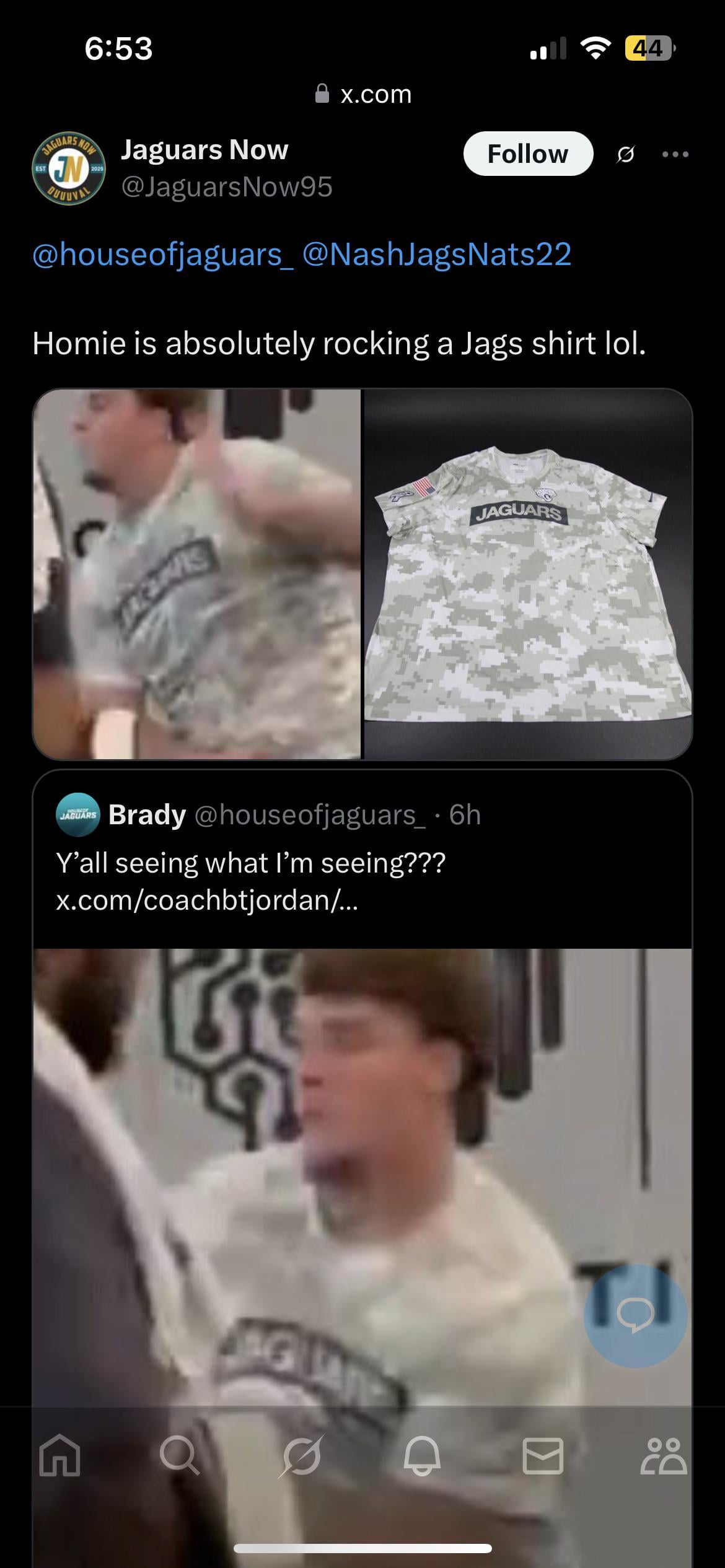Go to the Home tab
725x1568 pixels.
(60, 1455)
